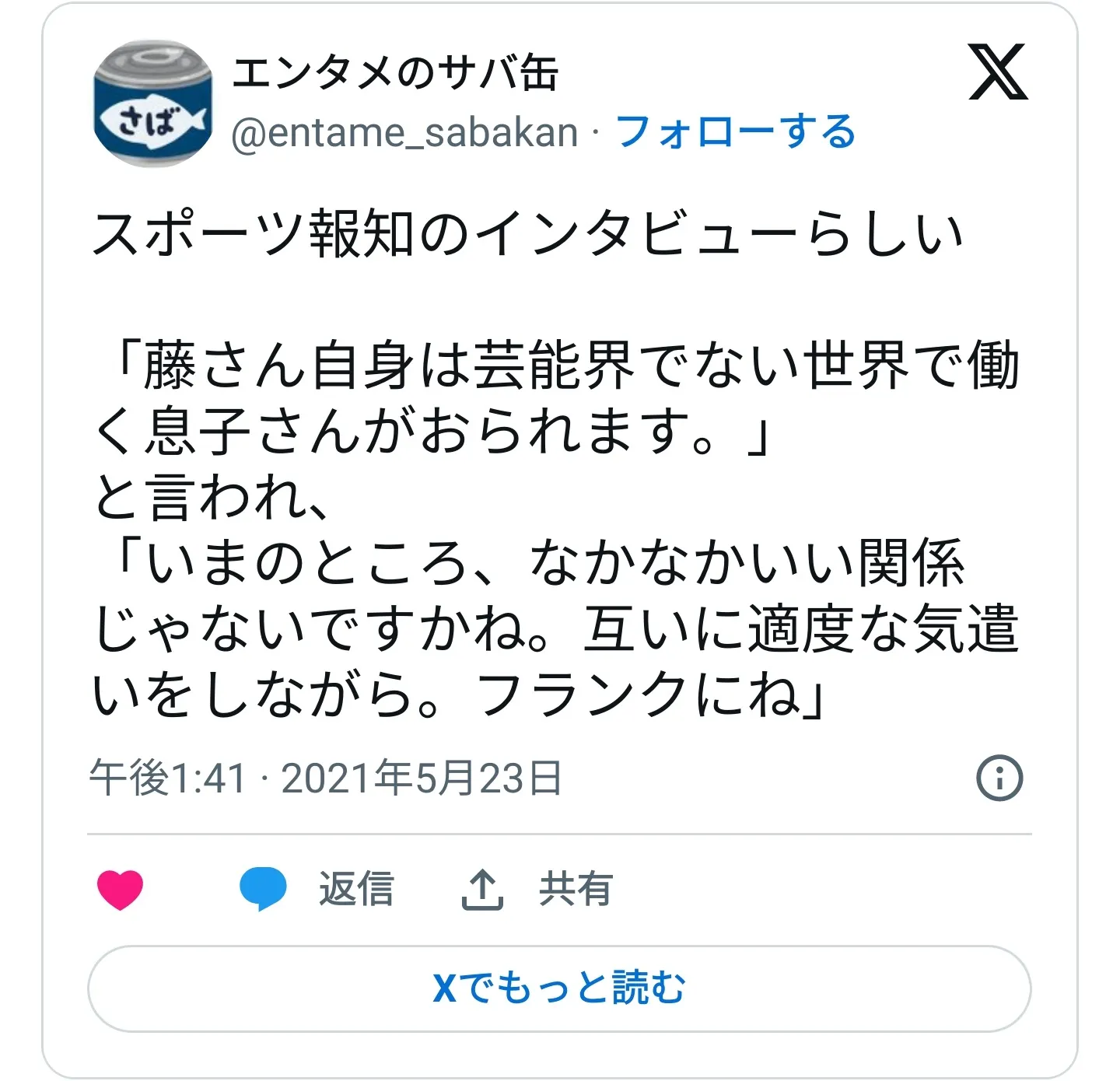This screenshot has width=1120, height=1081.
Task: Open the info icon beside the date
Action: (x=999, y=778)
